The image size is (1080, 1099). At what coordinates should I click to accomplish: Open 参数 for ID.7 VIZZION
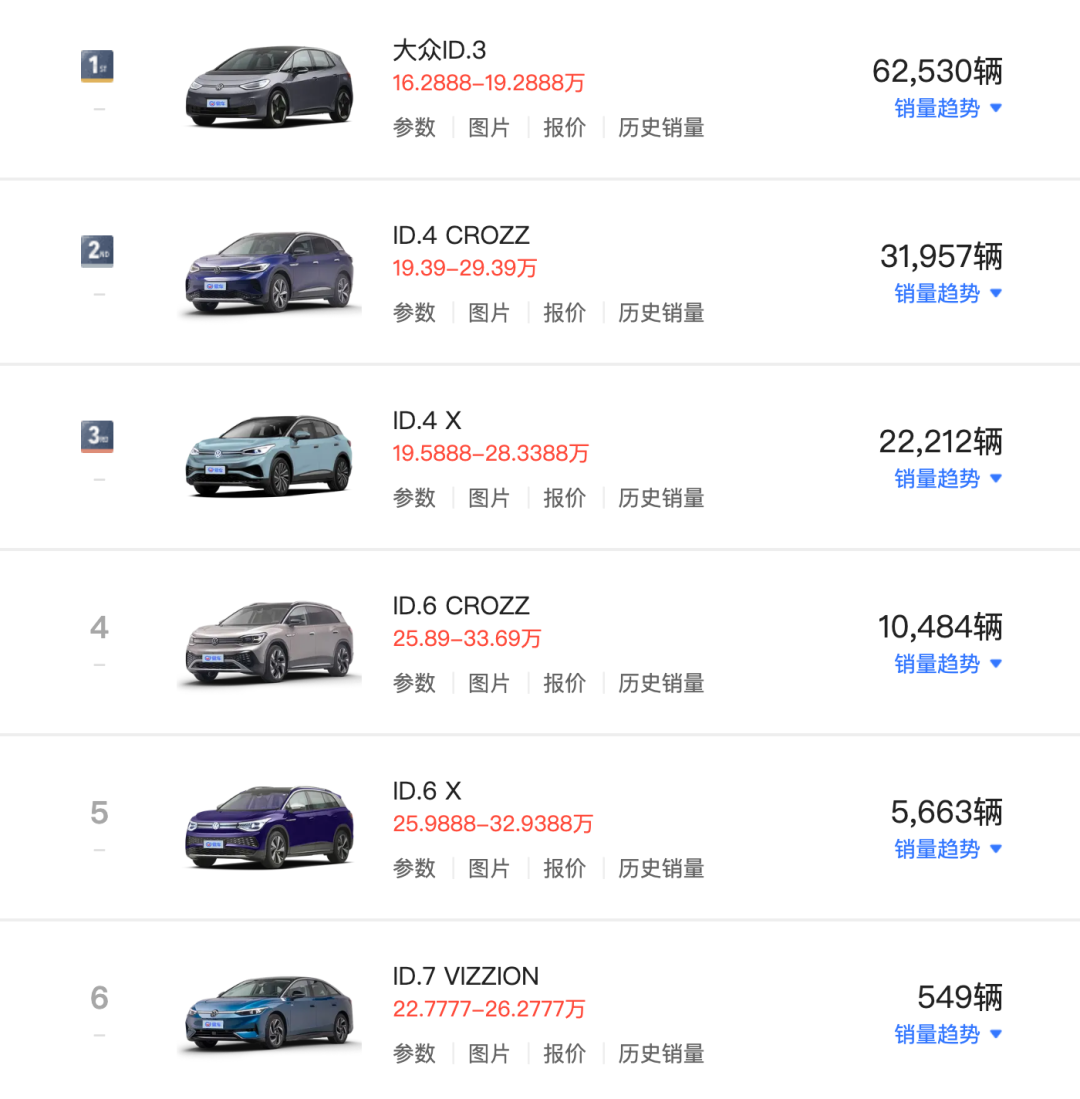(x=414, y=1053)
